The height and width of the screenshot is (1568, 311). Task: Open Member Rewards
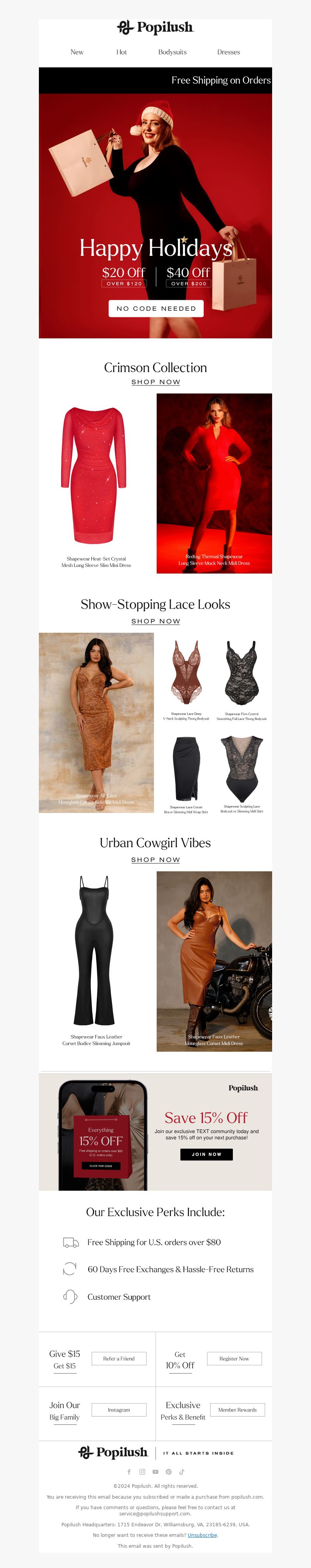(x=237, y=1410)
